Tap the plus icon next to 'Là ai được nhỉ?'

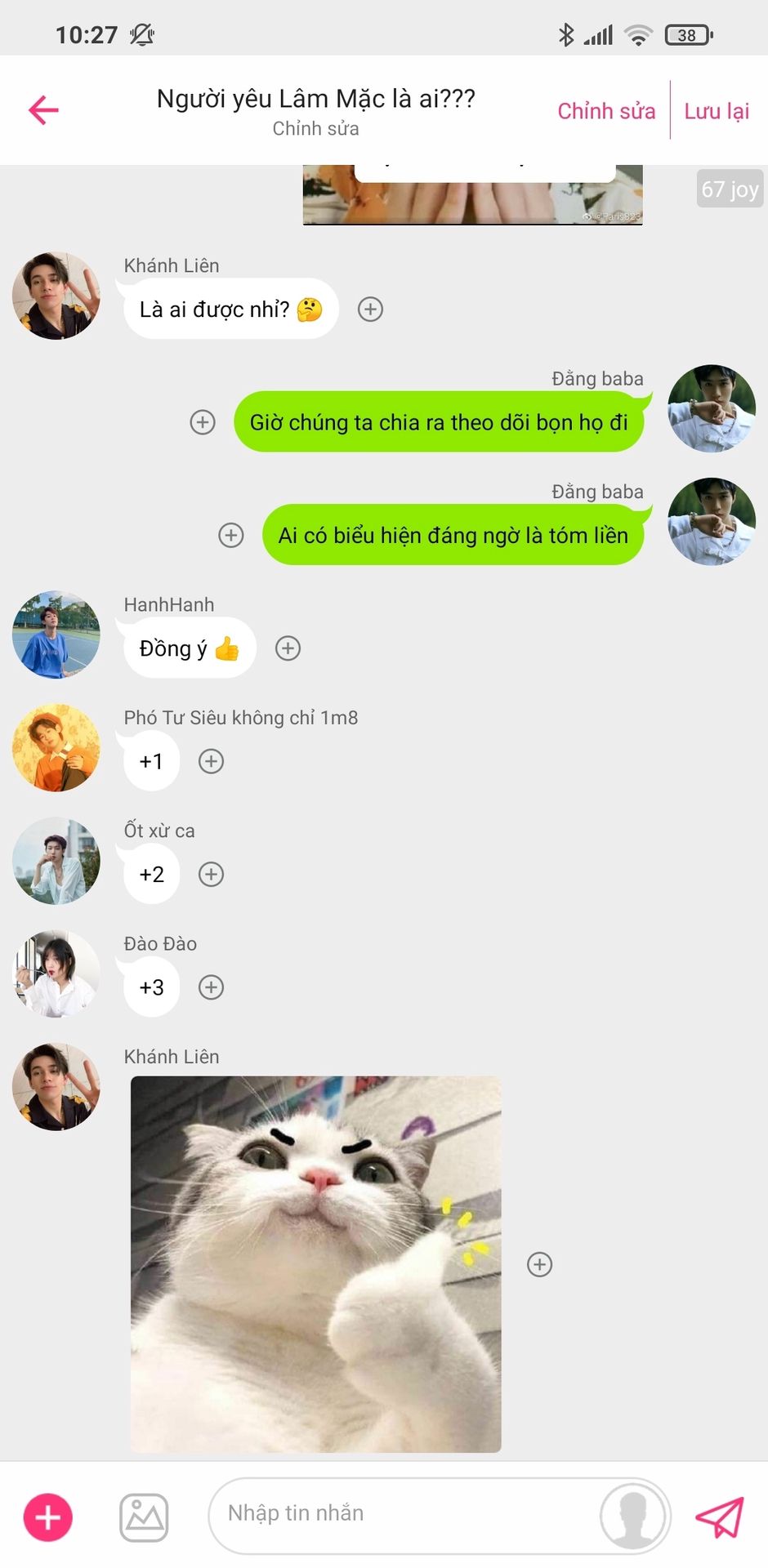coord(370,310)
